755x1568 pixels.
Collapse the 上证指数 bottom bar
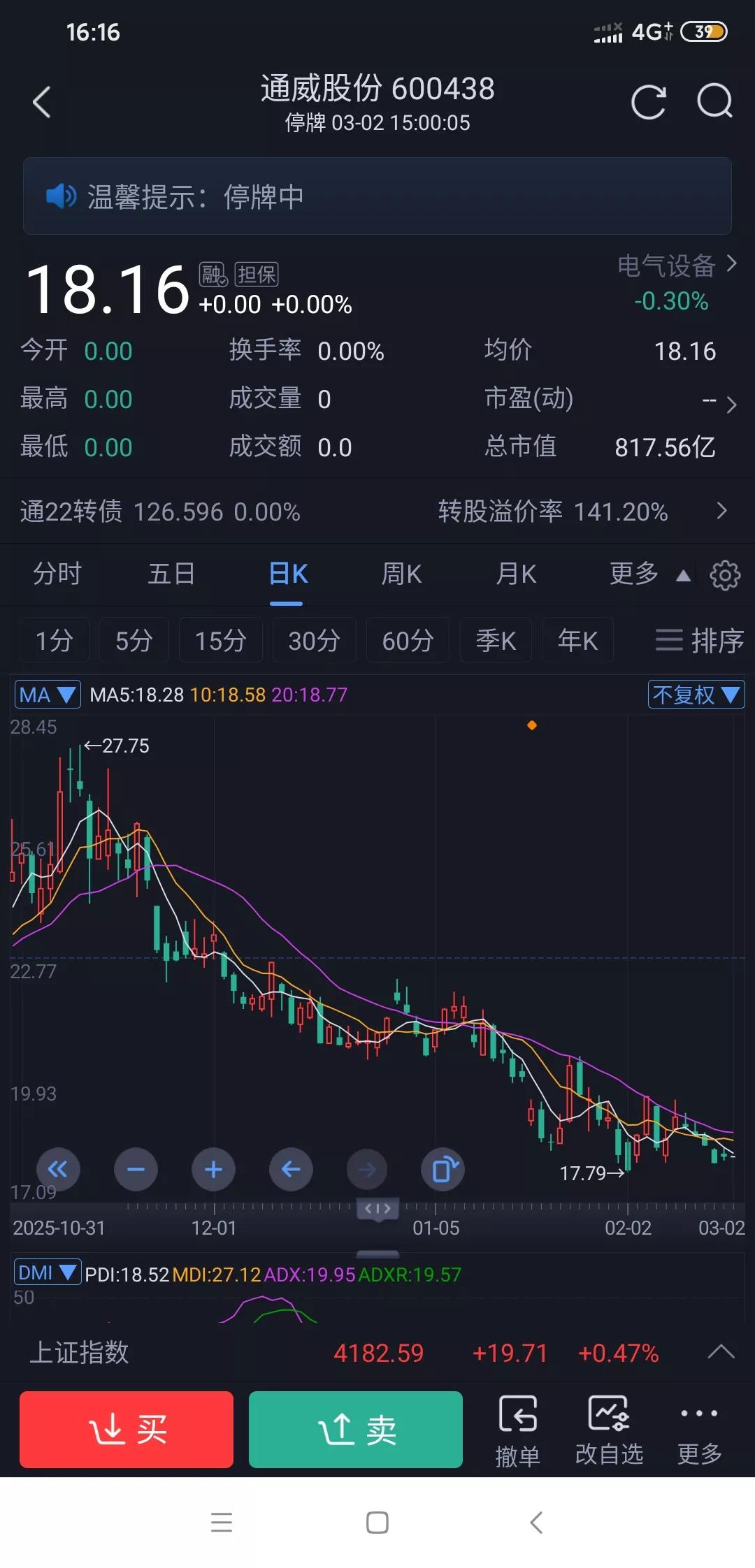point(721,1353)
